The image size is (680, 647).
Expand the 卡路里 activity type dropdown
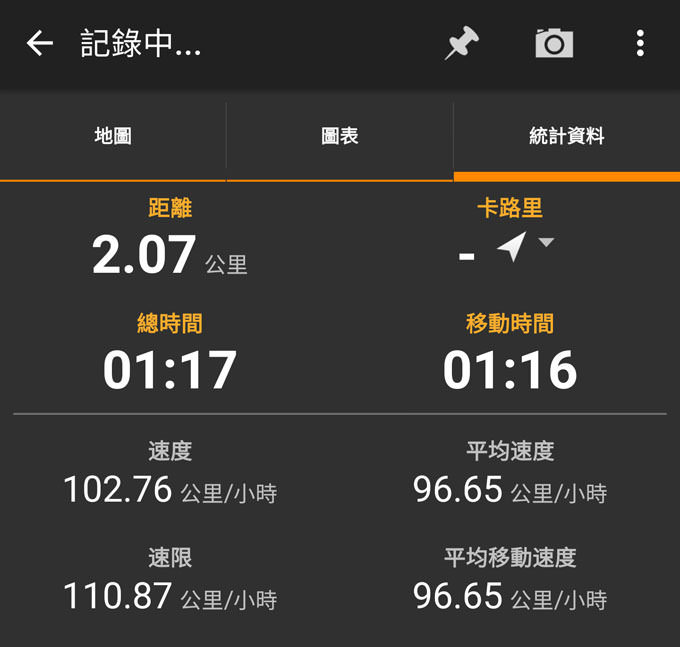[545, 243]
